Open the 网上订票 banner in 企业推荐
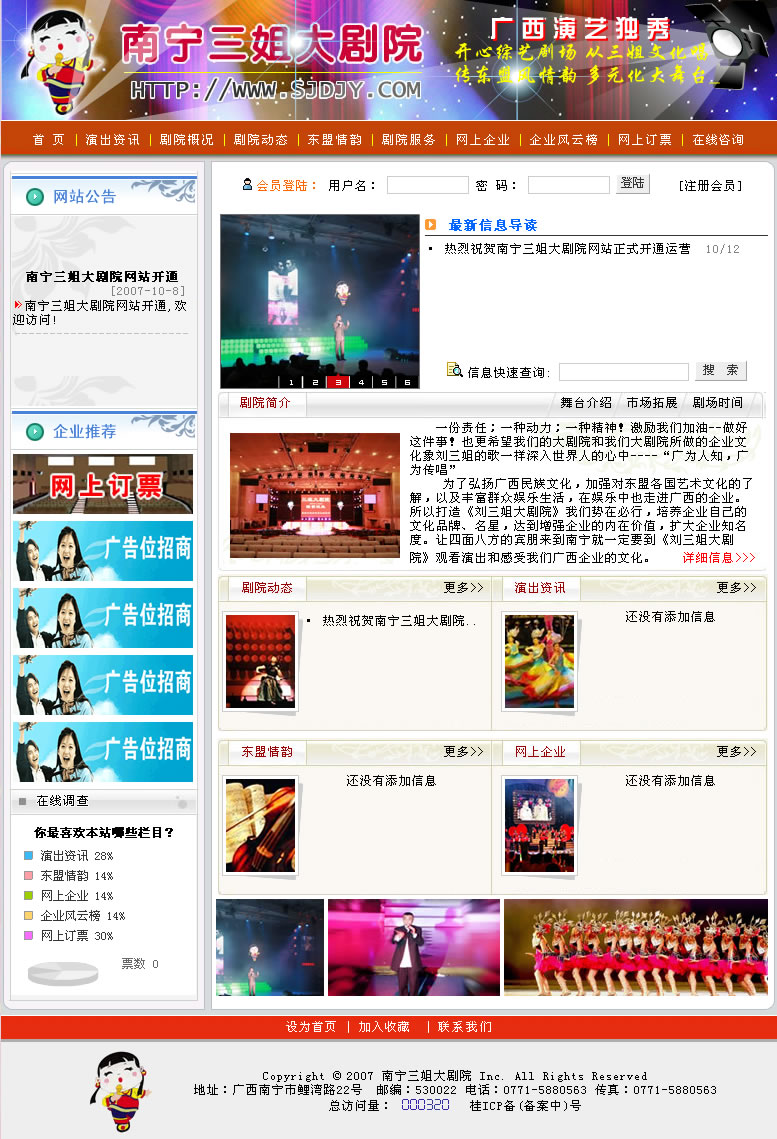 tap(103, 484)
